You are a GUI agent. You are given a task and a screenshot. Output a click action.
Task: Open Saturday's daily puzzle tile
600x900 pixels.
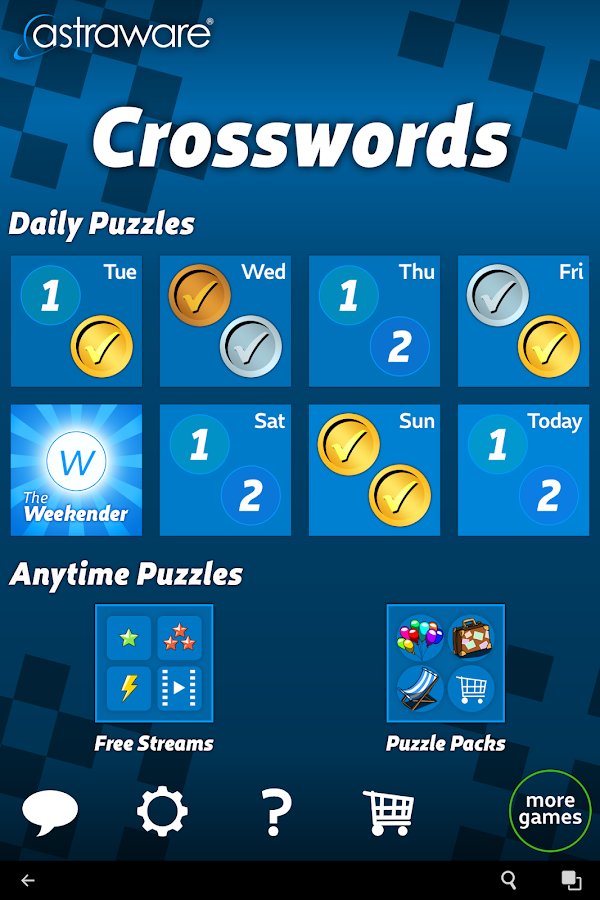coord(225,470)
